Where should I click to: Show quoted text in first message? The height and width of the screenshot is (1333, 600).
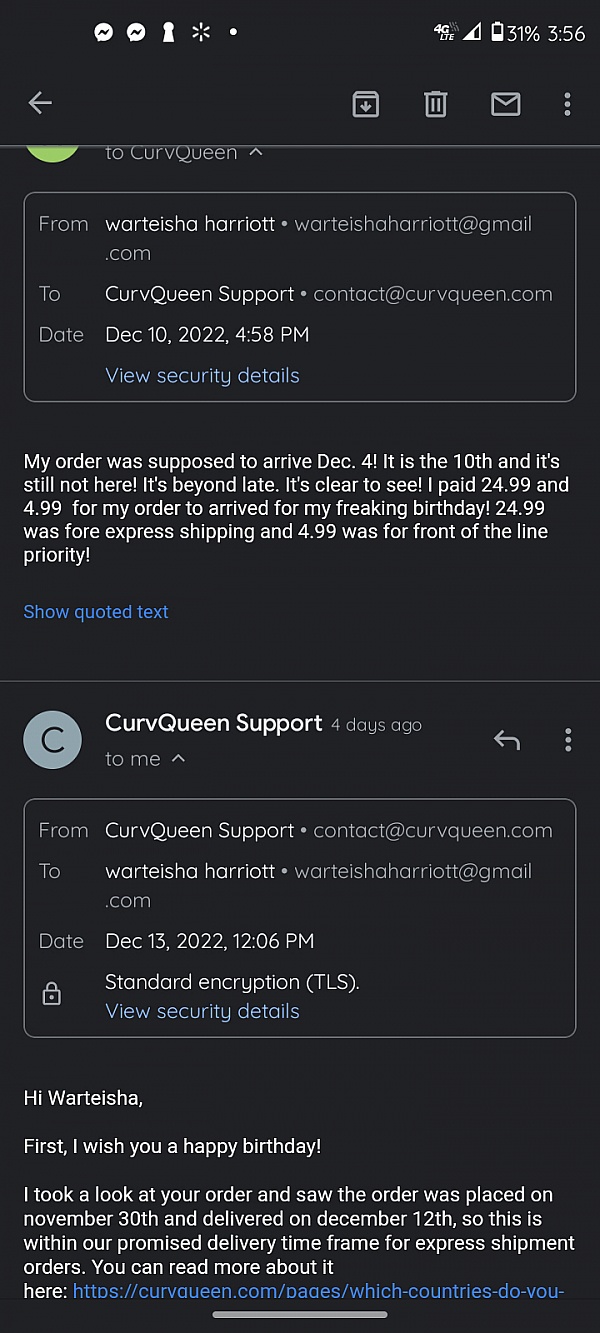tap(96, 612)
